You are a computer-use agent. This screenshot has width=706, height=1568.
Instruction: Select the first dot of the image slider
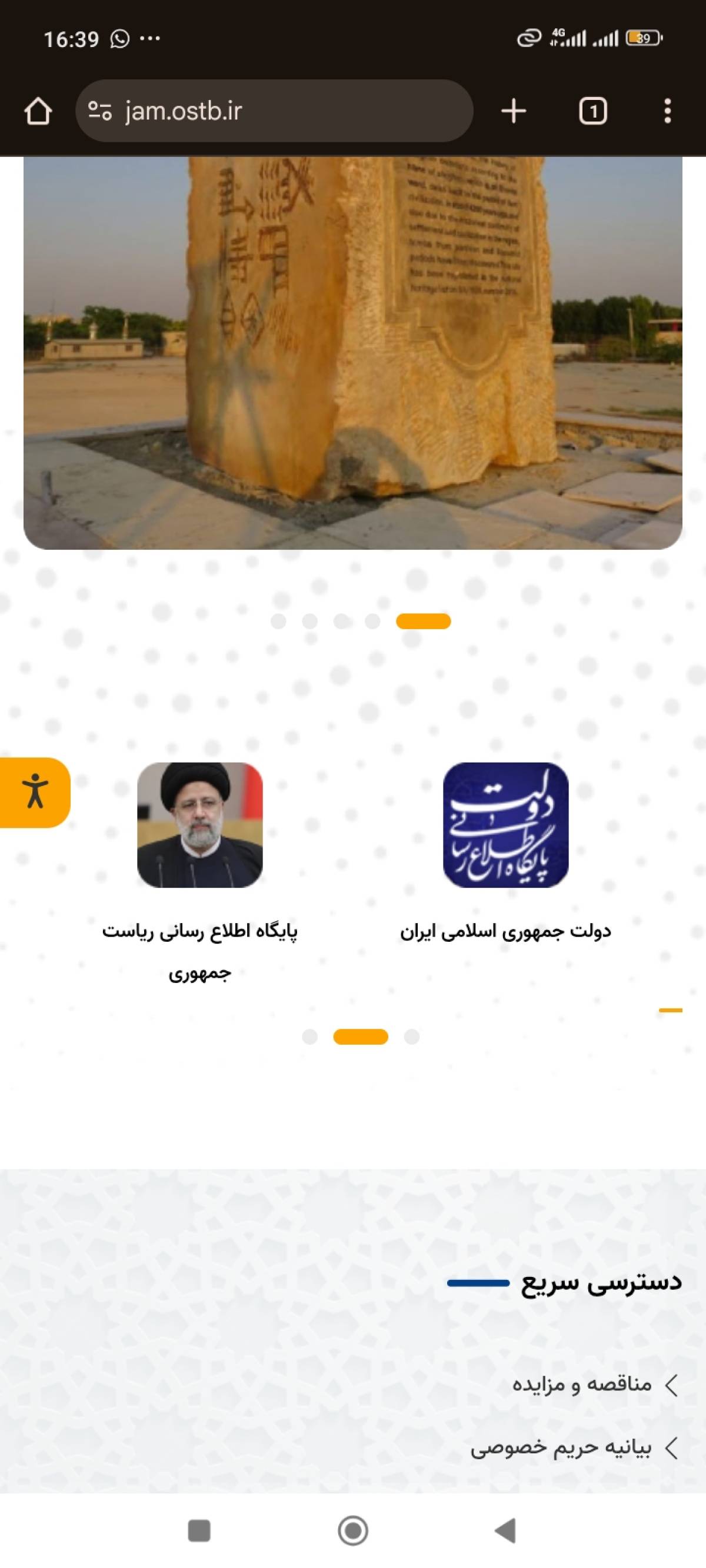click(278, 621)
